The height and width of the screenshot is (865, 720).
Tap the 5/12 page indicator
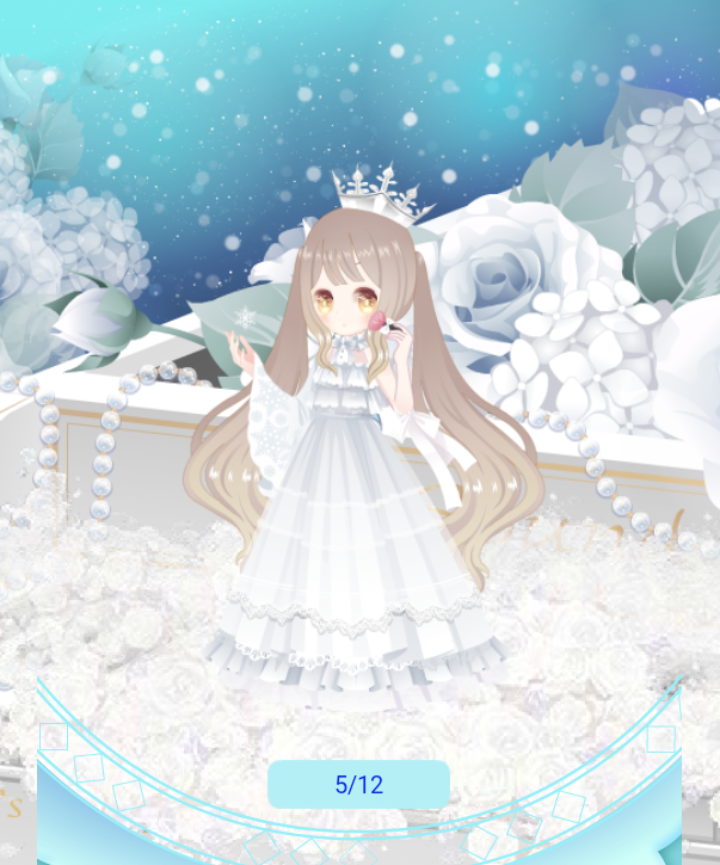click(358, 784)
